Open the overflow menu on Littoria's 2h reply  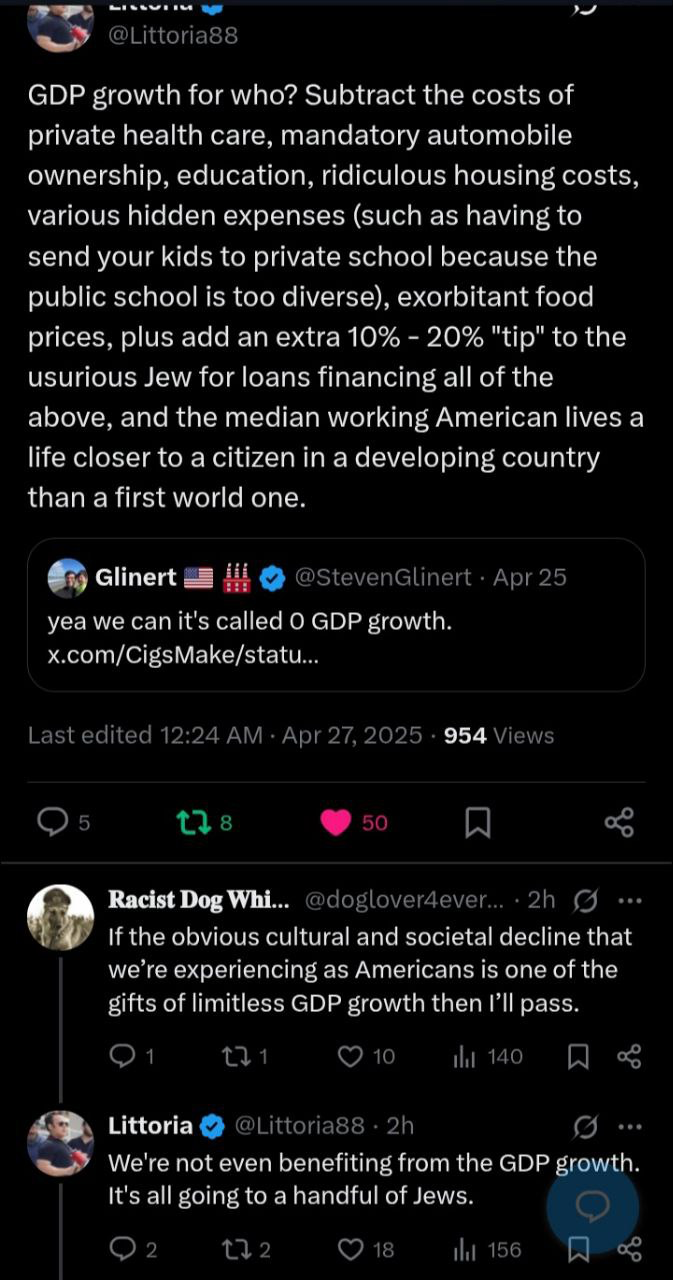click(630, 1126)
